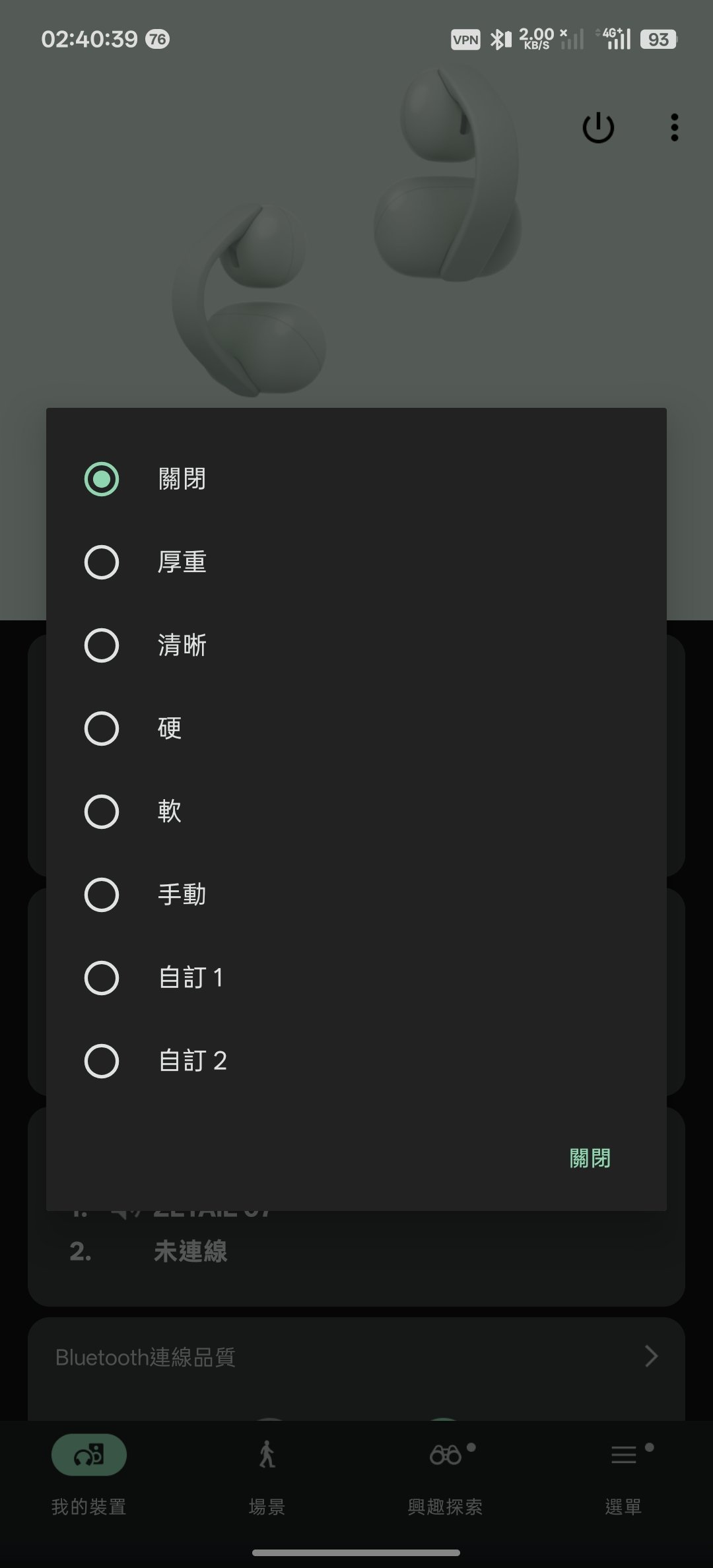The height and width of the screenshot is (1568, 713).
Task: Choose the 軟 preset
Action: pos(102,812)
